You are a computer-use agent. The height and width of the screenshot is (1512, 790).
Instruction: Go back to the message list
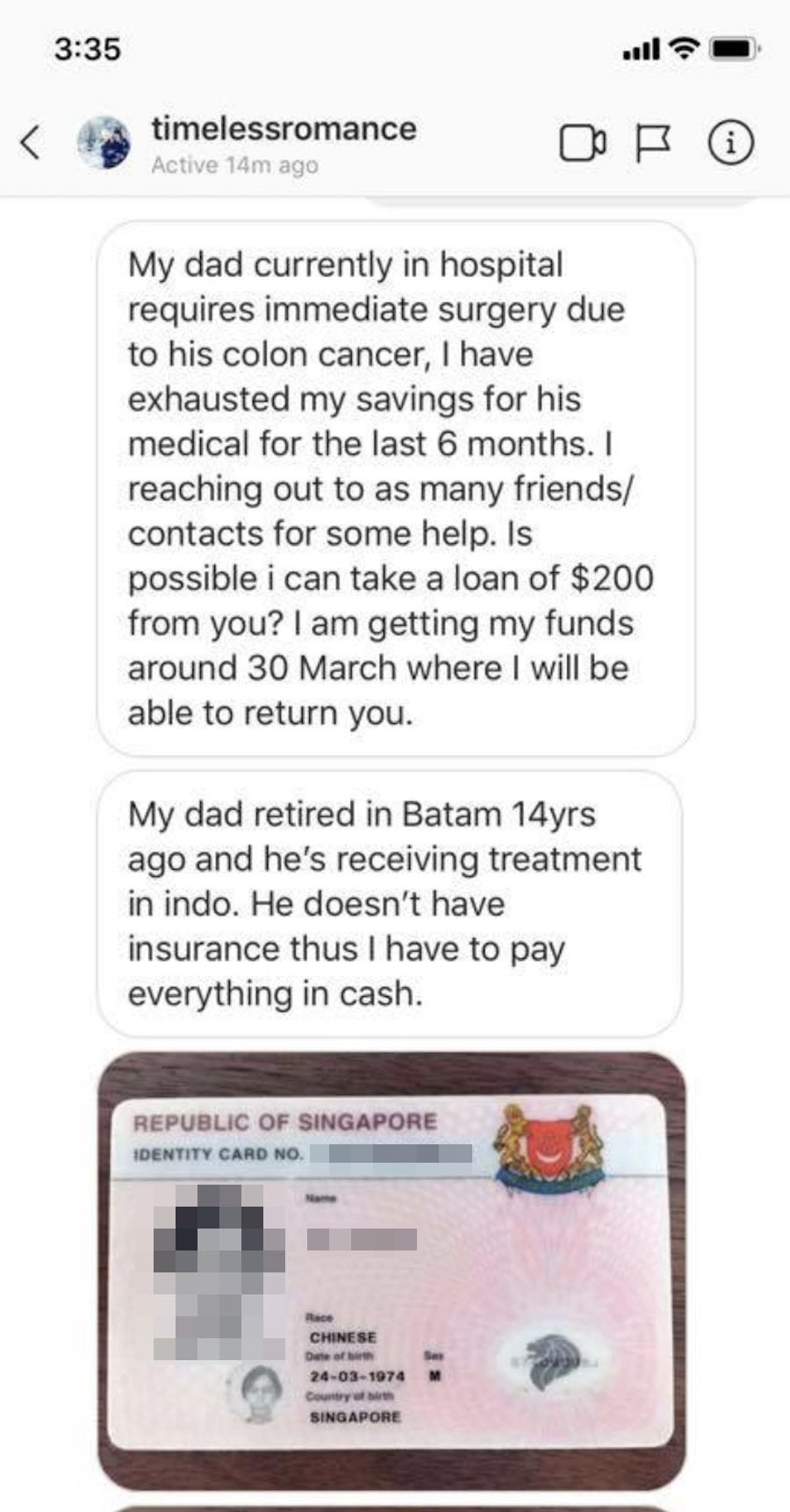[32, 142]
